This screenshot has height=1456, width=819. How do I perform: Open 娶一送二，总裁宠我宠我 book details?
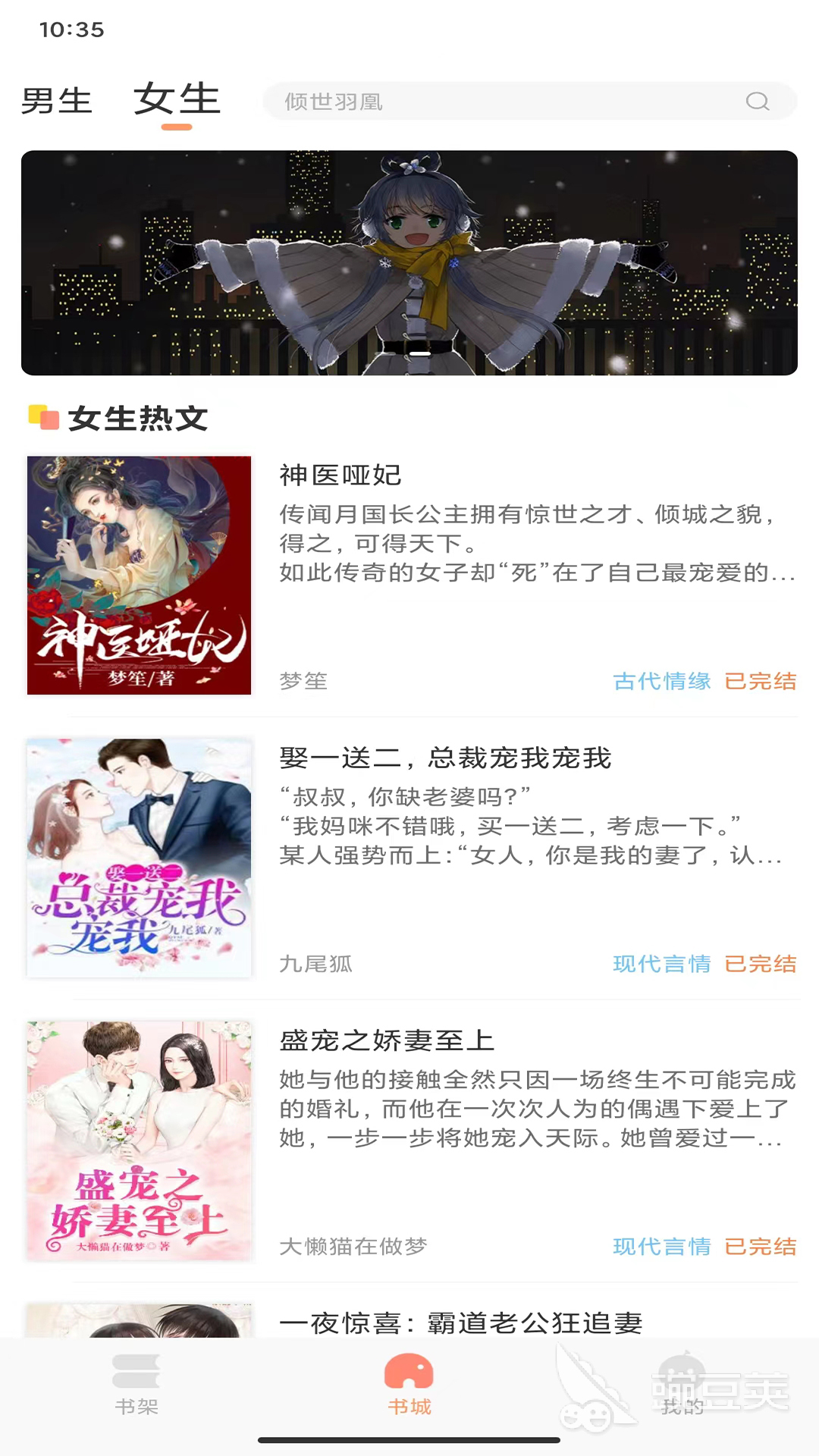click(445, 758)
